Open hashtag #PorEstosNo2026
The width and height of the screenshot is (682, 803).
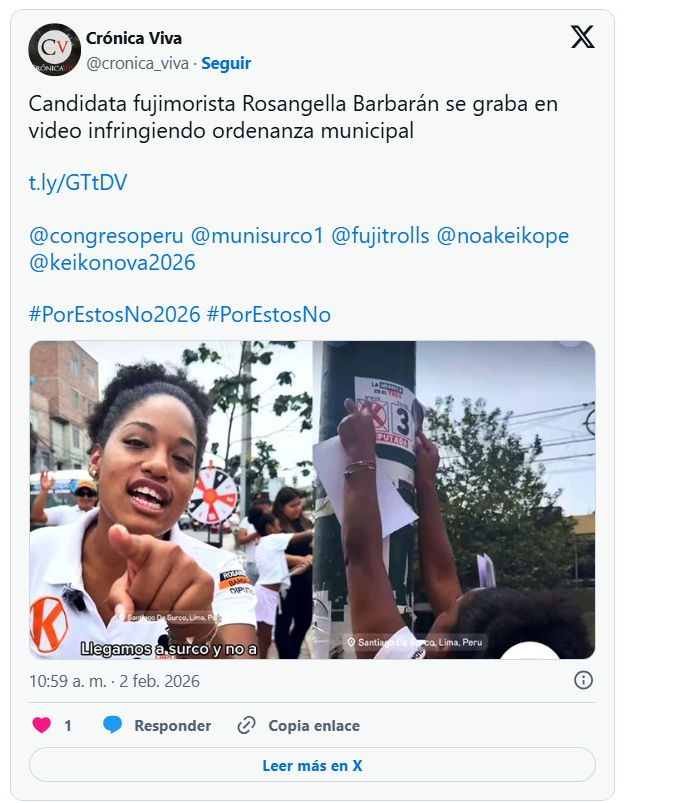(114, 314)
